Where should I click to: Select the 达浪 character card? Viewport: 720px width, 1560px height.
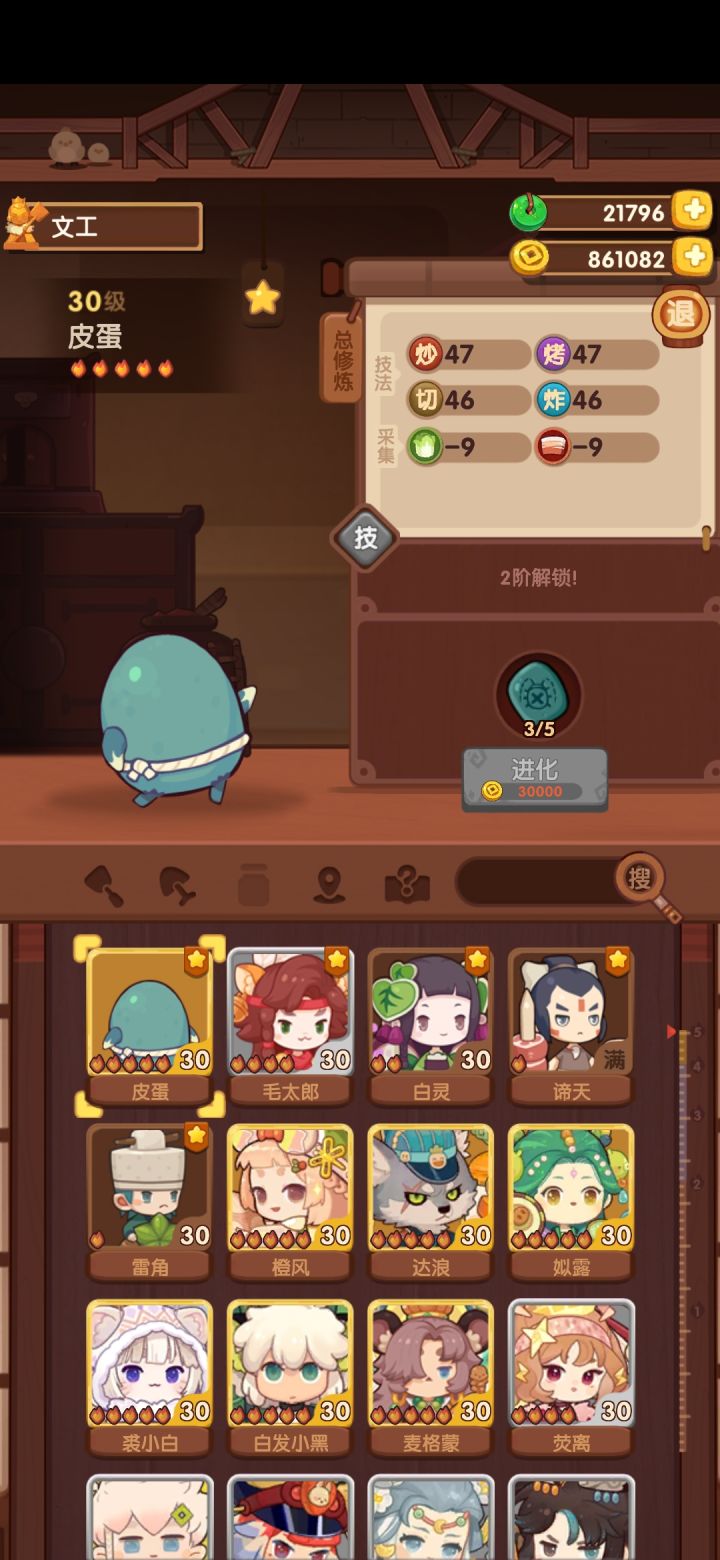pos(431,1202)
